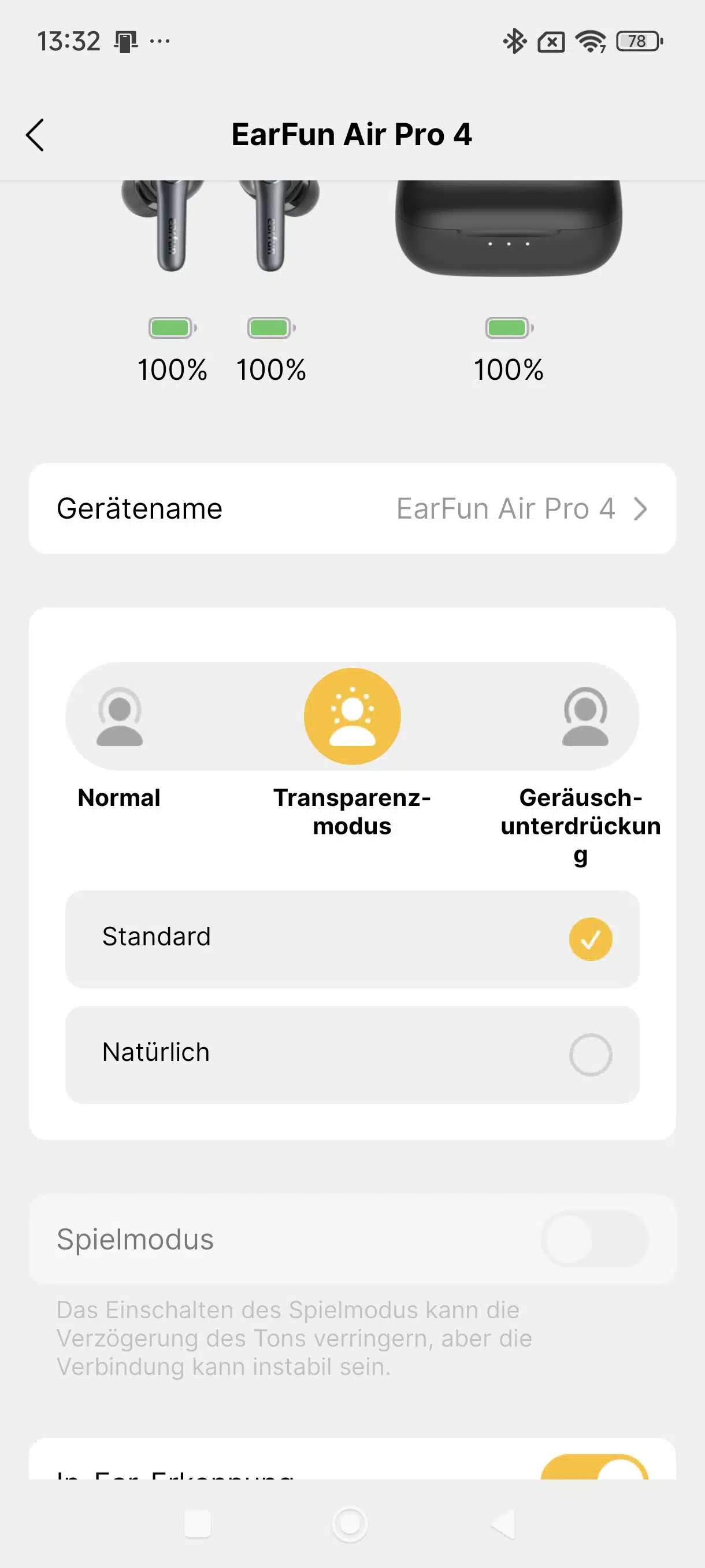The image size is (705, 1568).
Task: Switch to Normal mode
Action: tap(119, 716)
